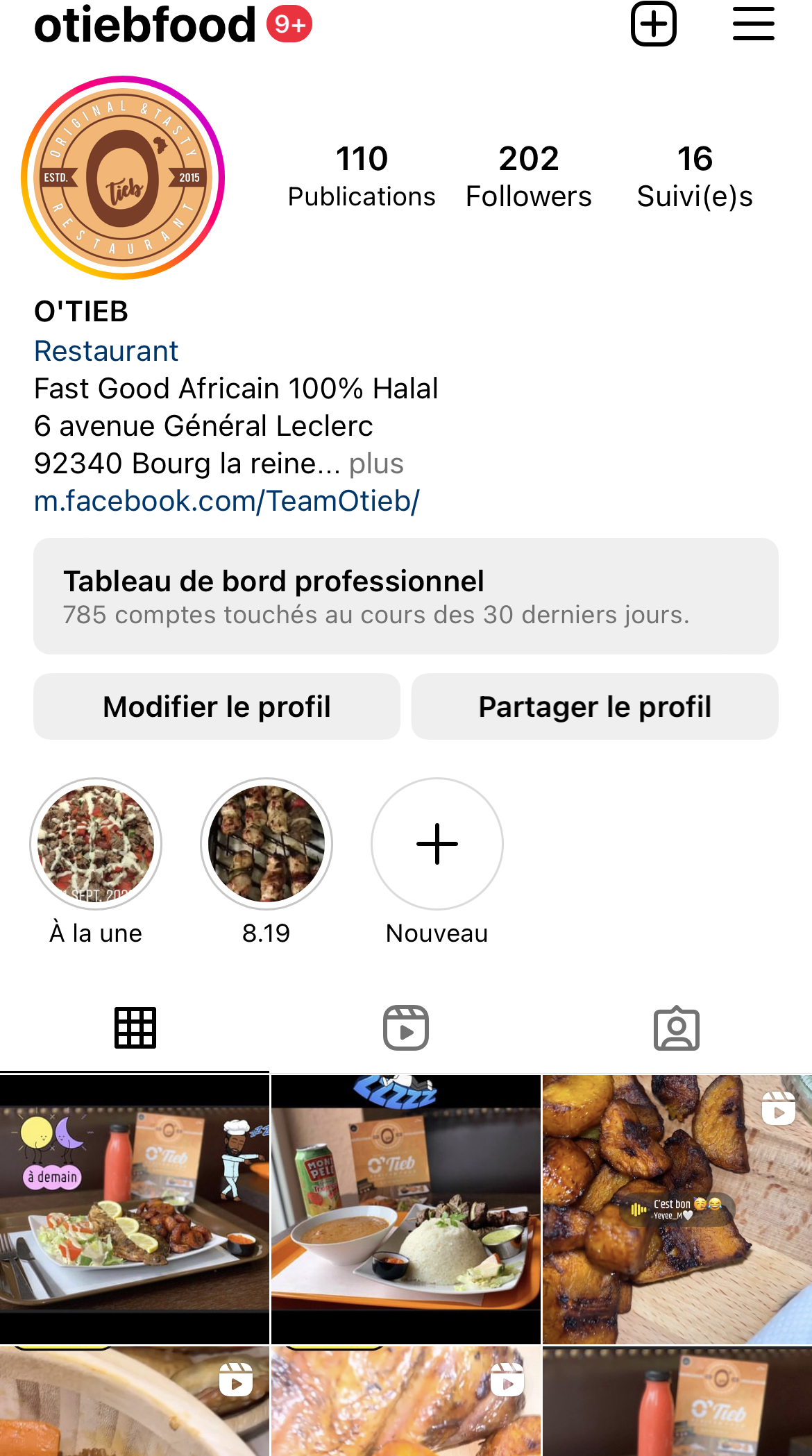Open the create new post plus icon
Screen dimensions: 812x1456
click(653, 24)
